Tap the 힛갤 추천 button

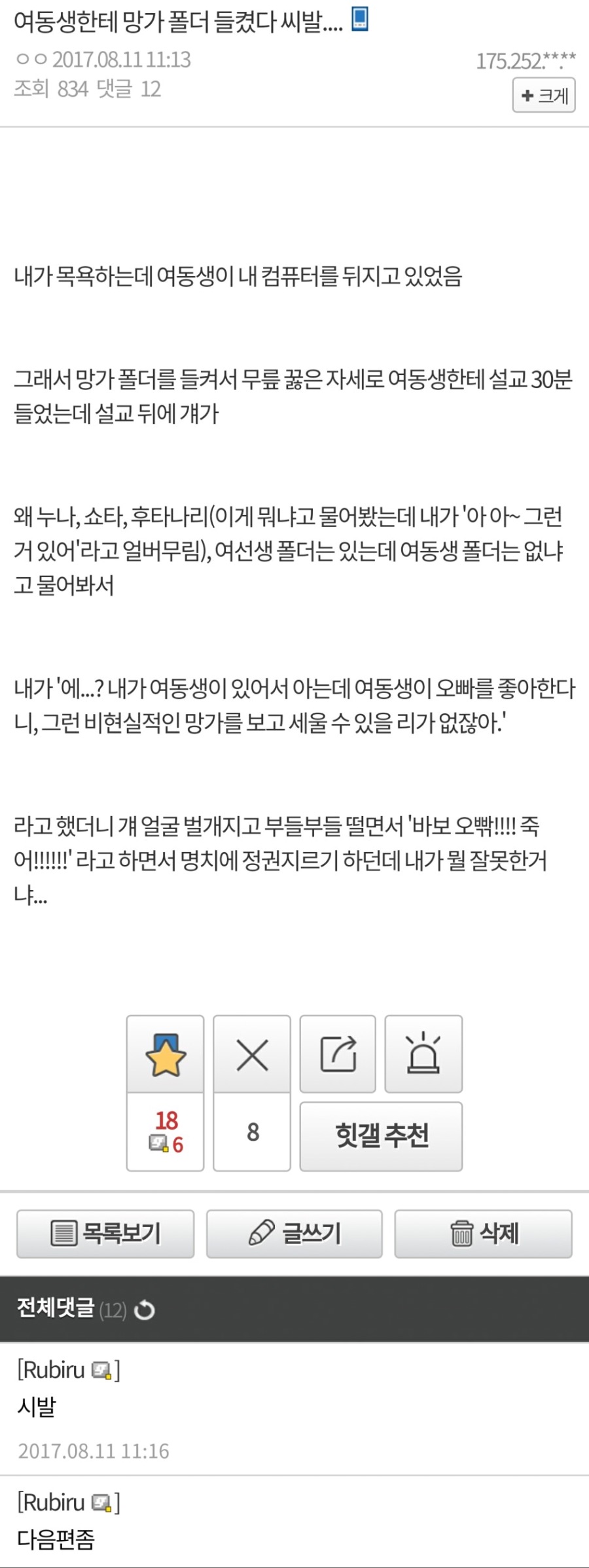pos(381,1136)
